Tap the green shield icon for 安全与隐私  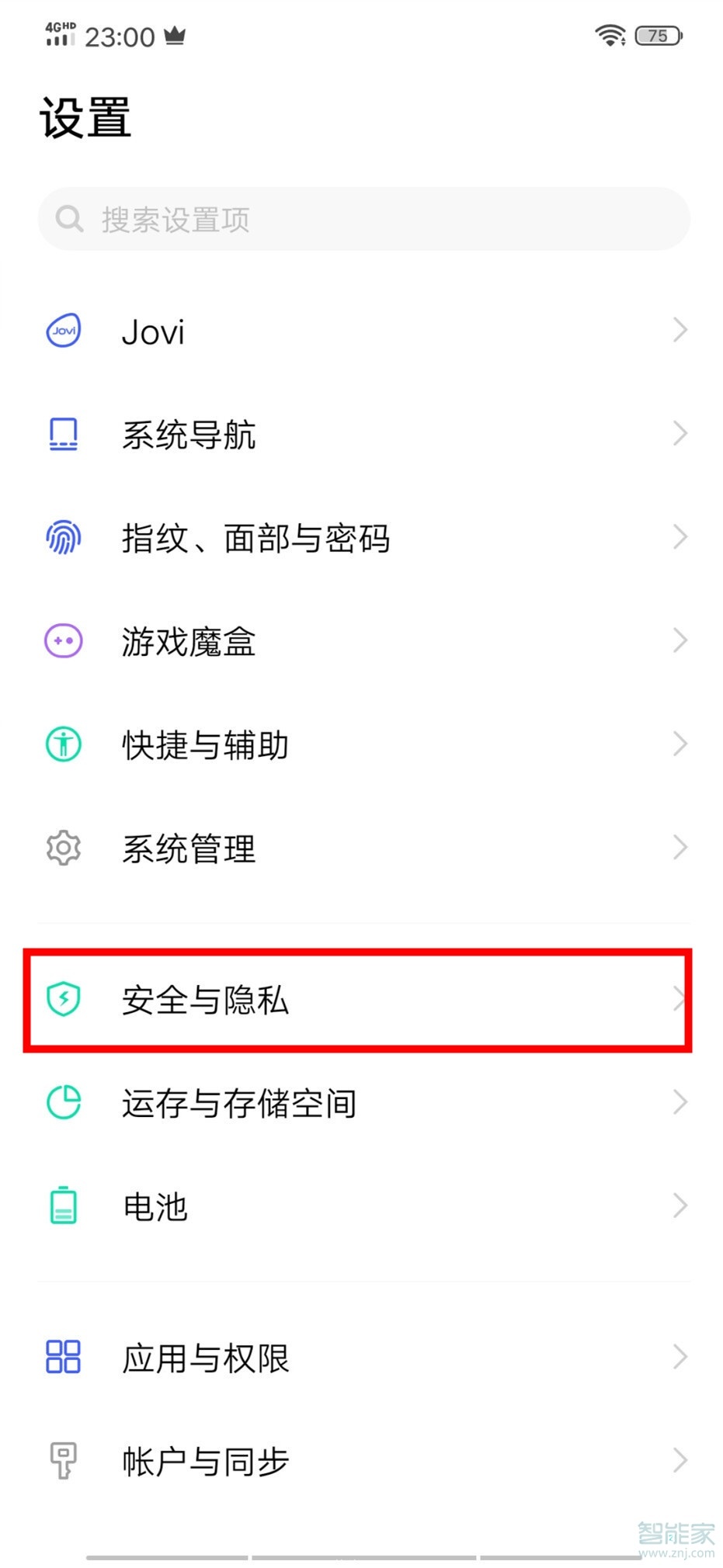pos(63,1000)
